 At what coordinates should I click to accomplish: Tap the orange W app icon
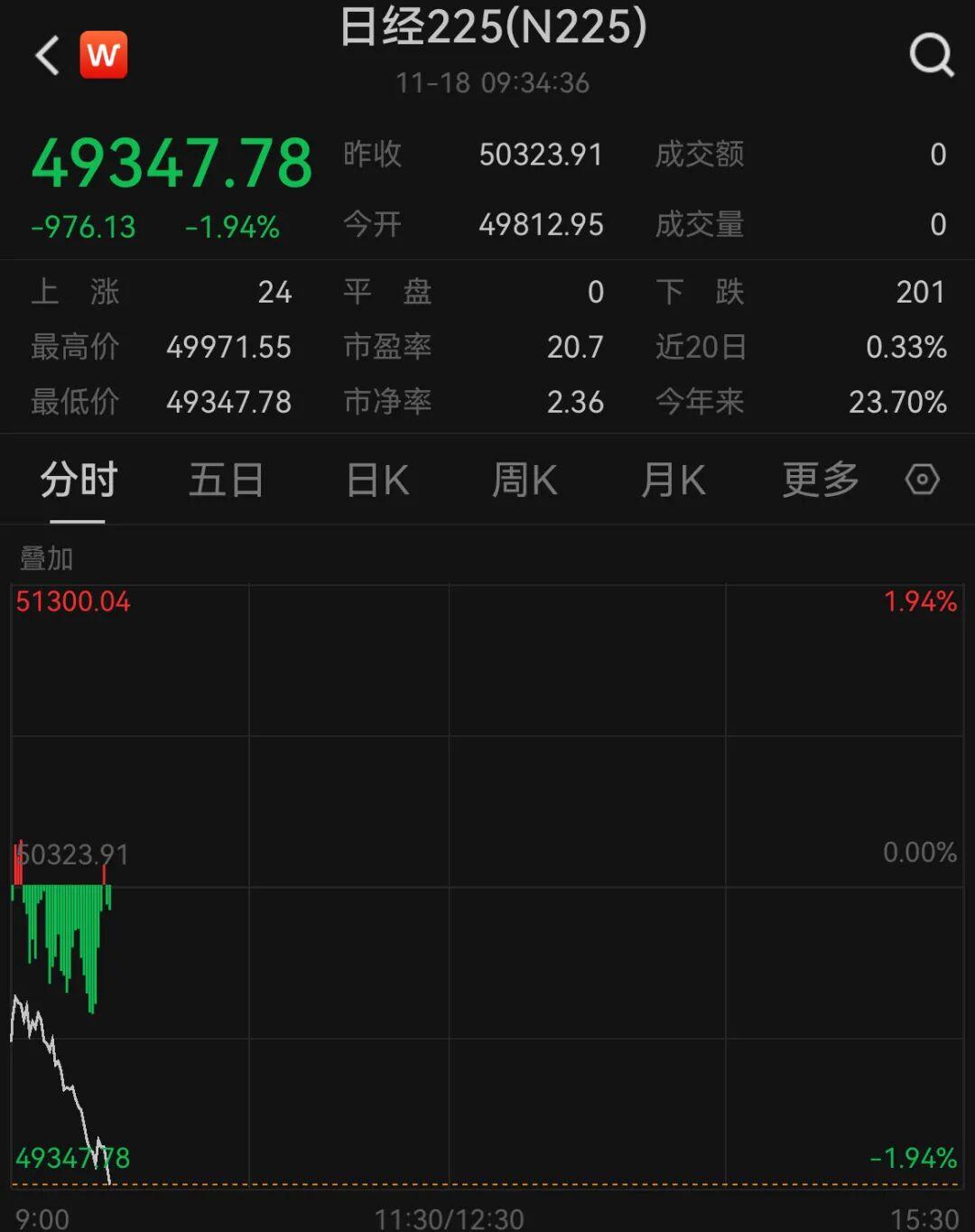[x=104, y=55]
